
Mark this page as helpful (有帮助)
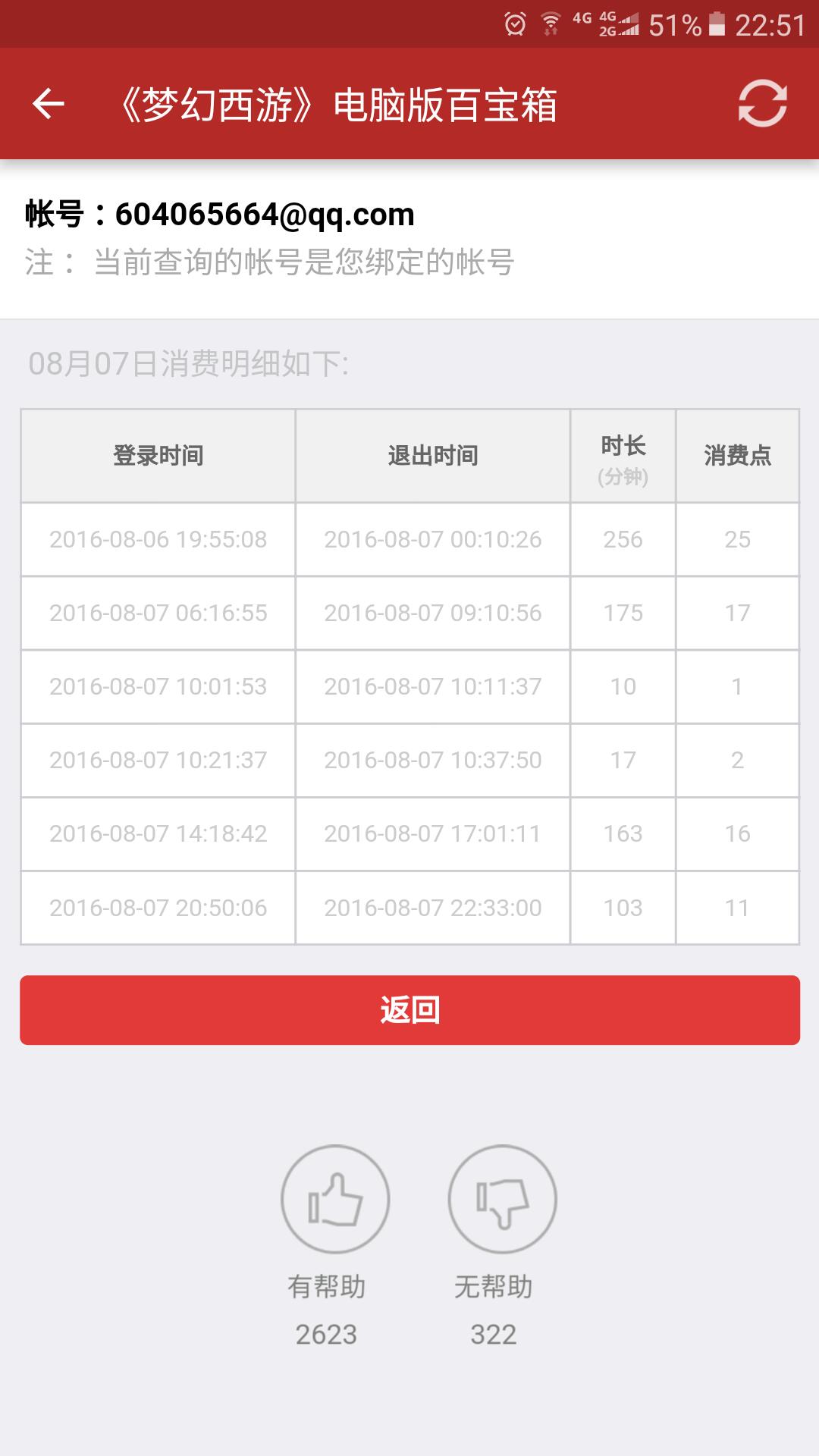coord(335,1200)
